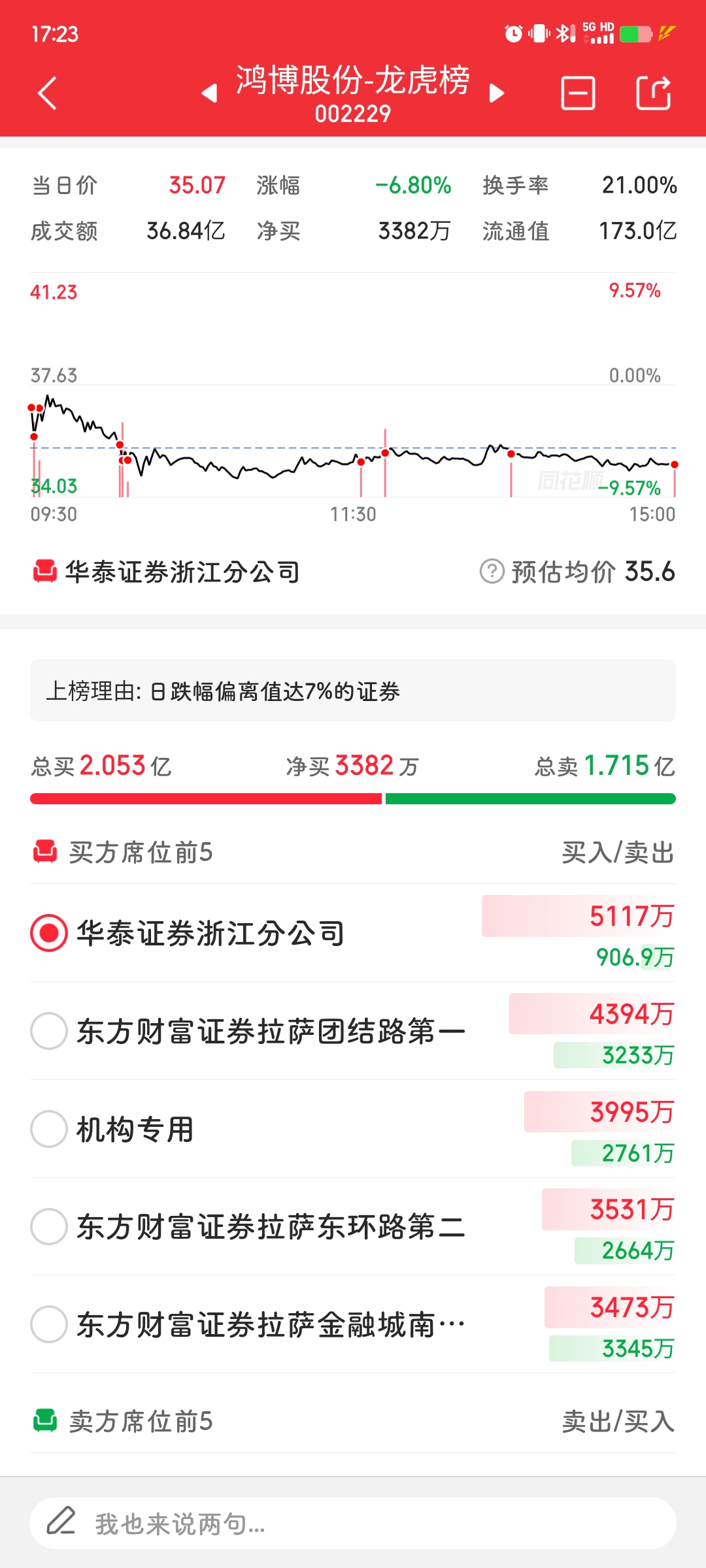Select the 机构专用 seat
This screenshot has width=706, height=1568.
coord(353,1129)
